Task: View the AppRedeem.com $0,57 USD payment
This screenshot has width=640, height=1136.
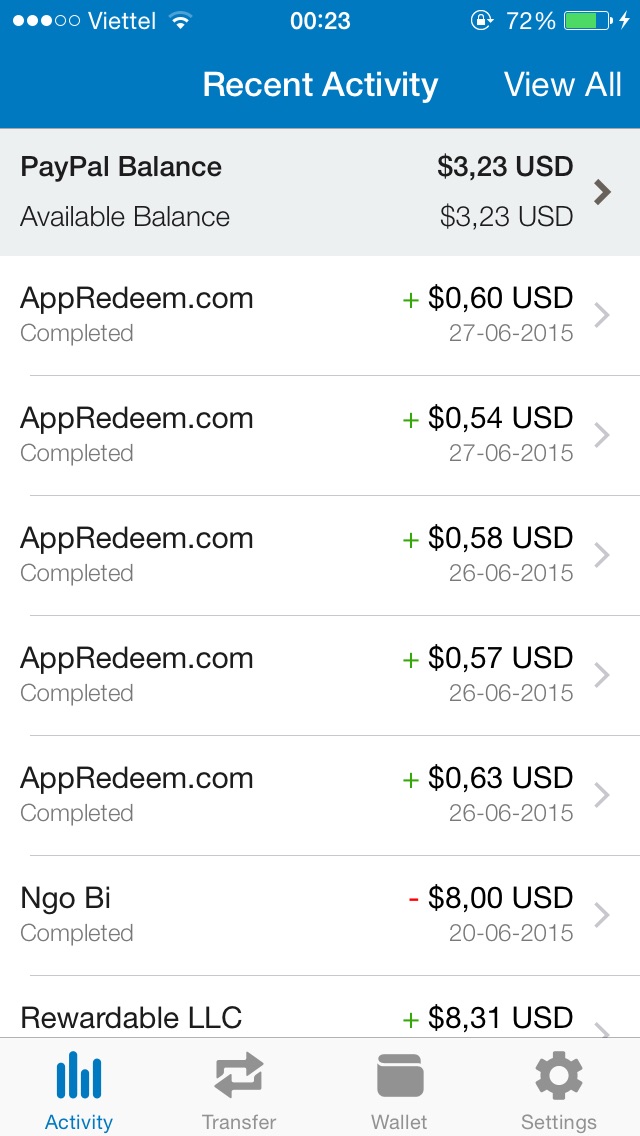Action: pyautogui.click(x=320, y=675)
